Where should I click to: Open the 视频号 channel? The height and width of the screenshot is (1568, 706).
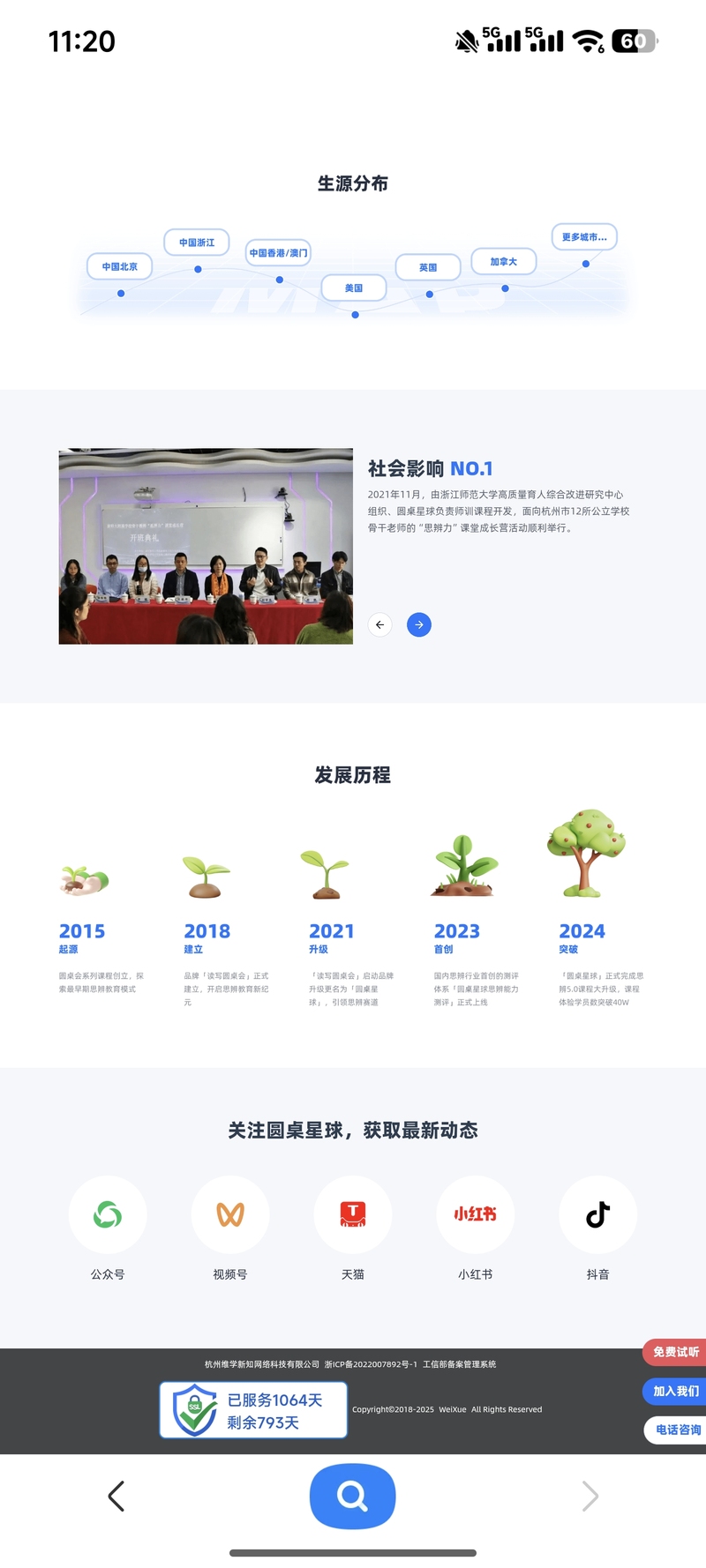[x=230, y=1214]
